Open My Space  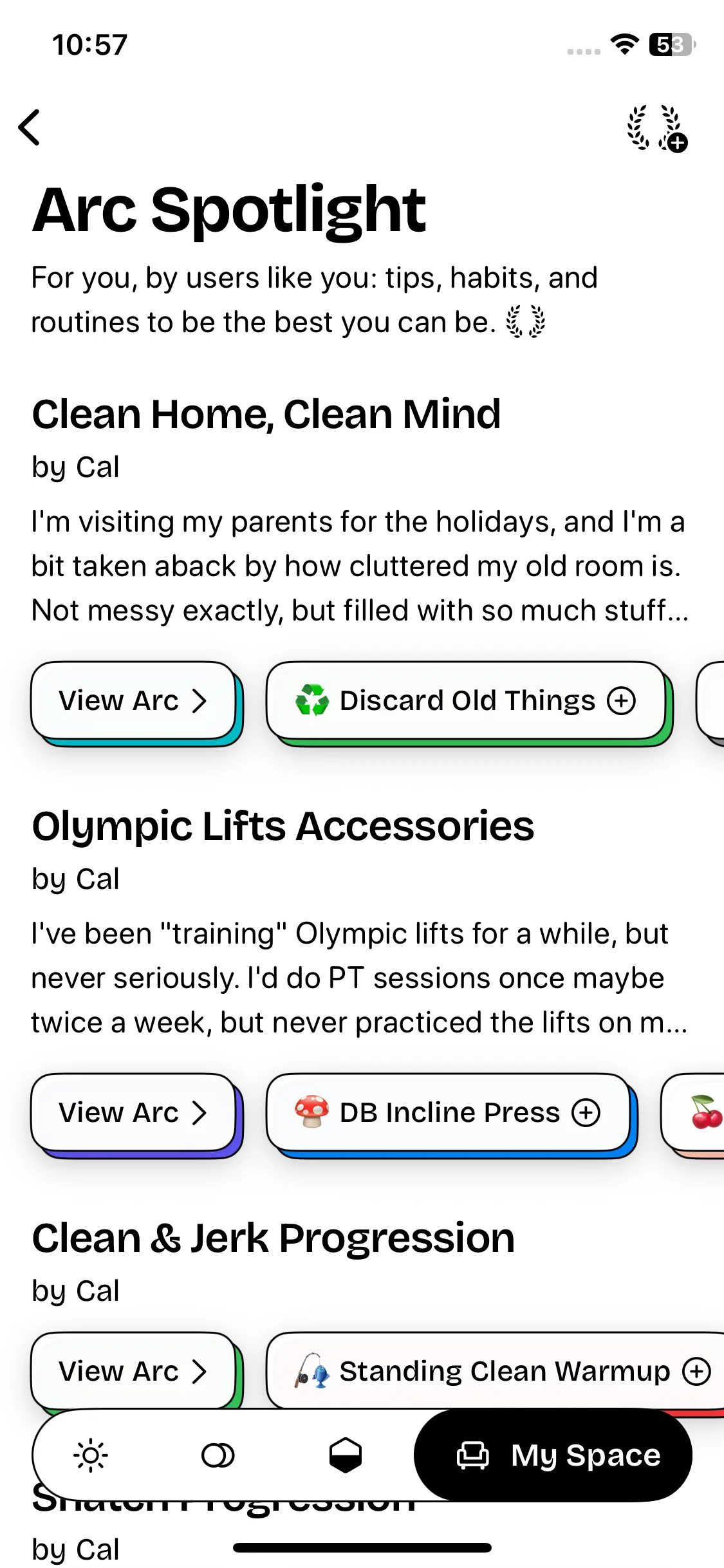[553, 1455]
